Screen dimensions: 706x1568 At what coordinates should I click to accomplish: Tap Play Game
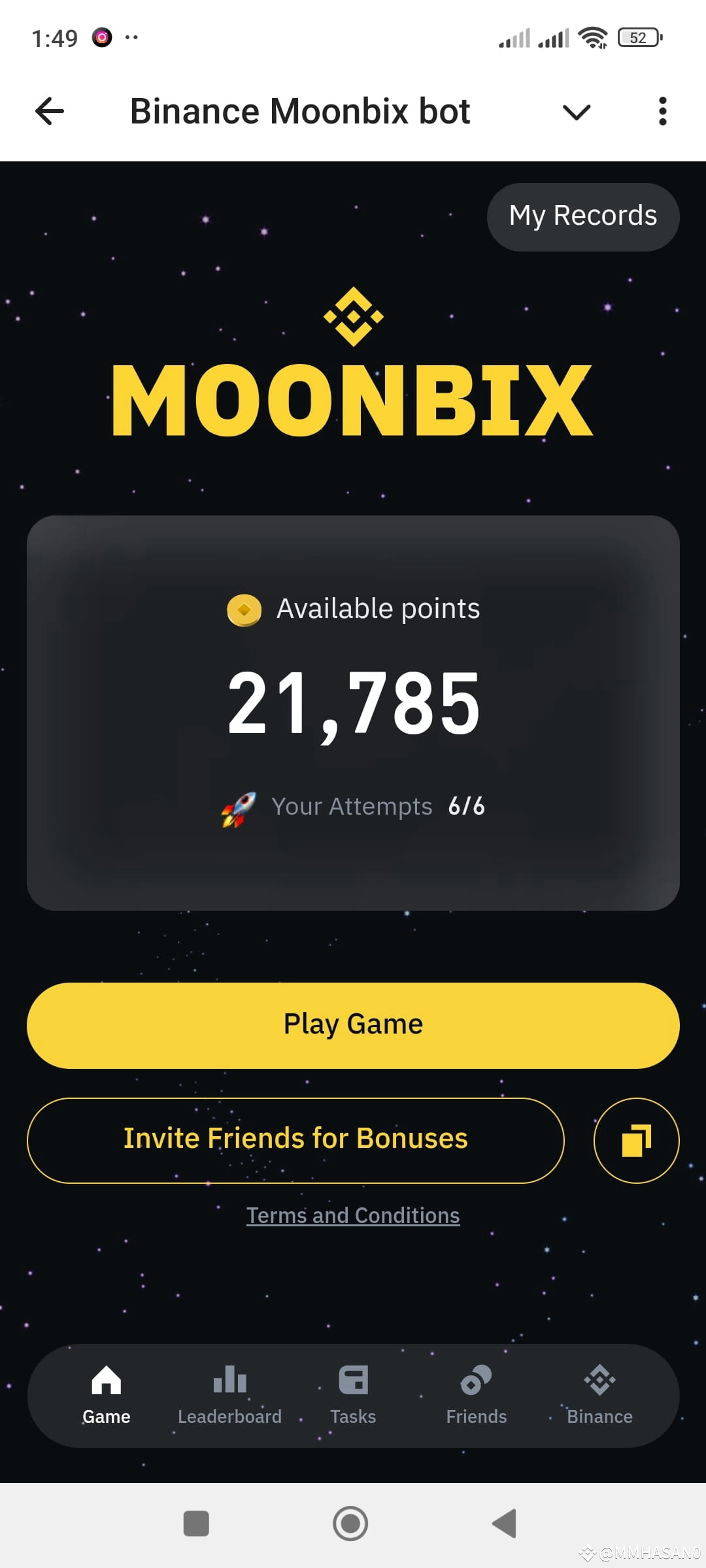[352, 1024]
